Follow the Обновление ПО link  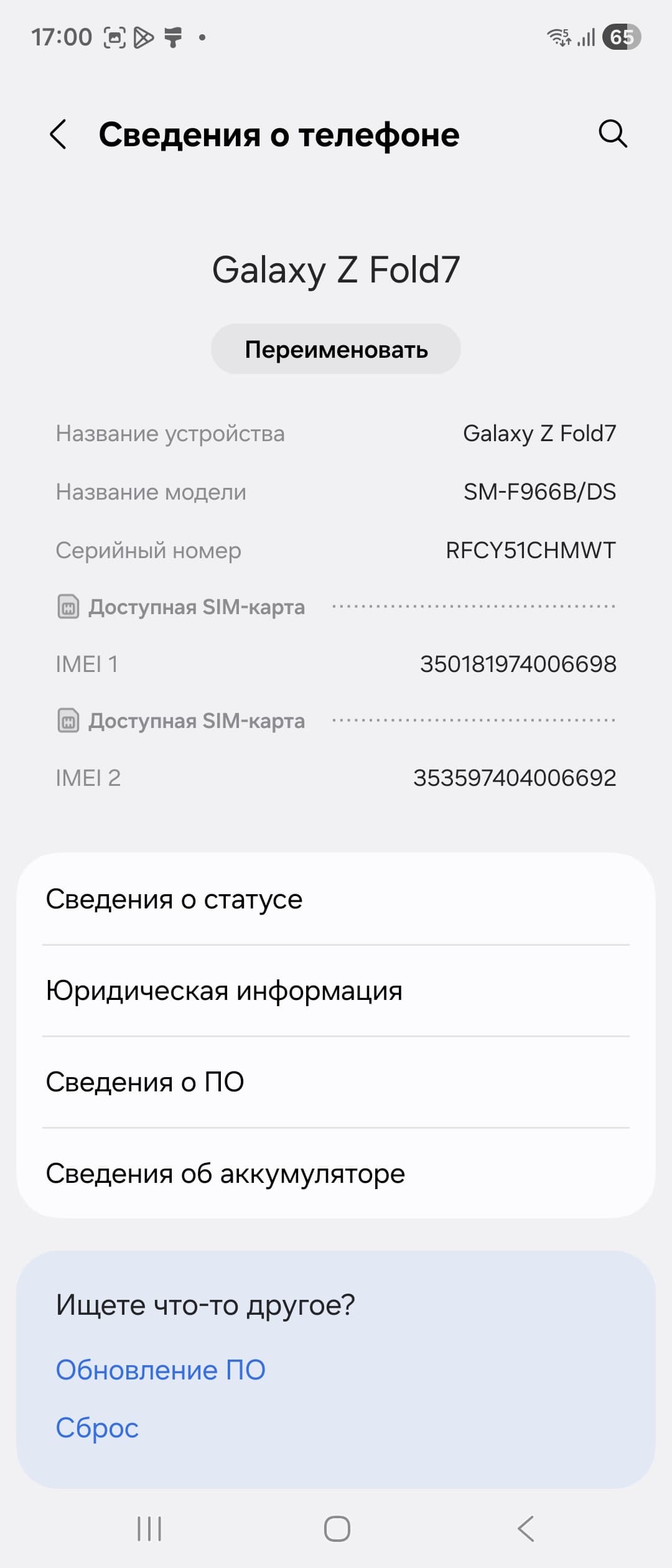coord(161,1370)
